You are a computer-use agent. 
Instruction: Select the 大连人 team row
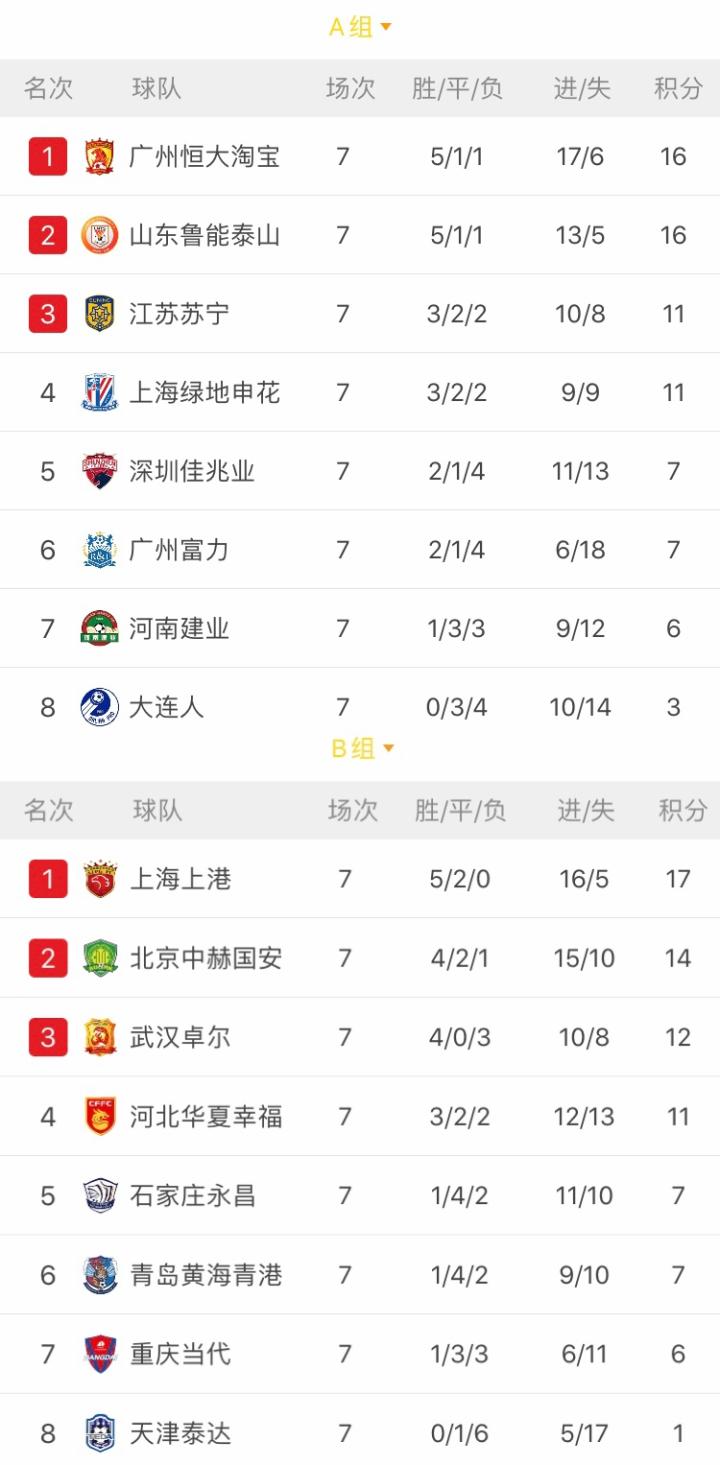pos(360,705)
